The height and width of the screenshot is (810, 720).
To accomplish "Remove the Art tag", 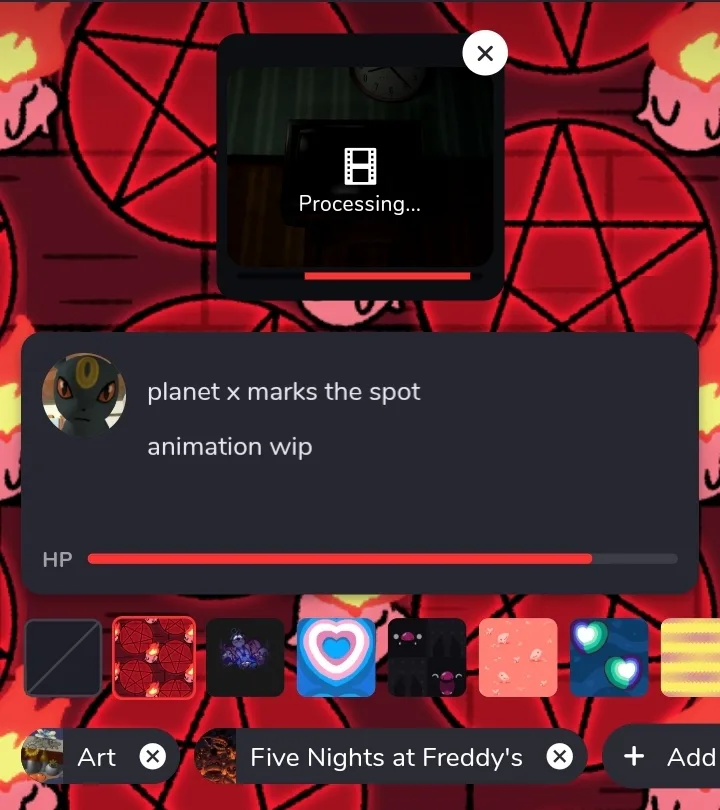I will 152,757.
